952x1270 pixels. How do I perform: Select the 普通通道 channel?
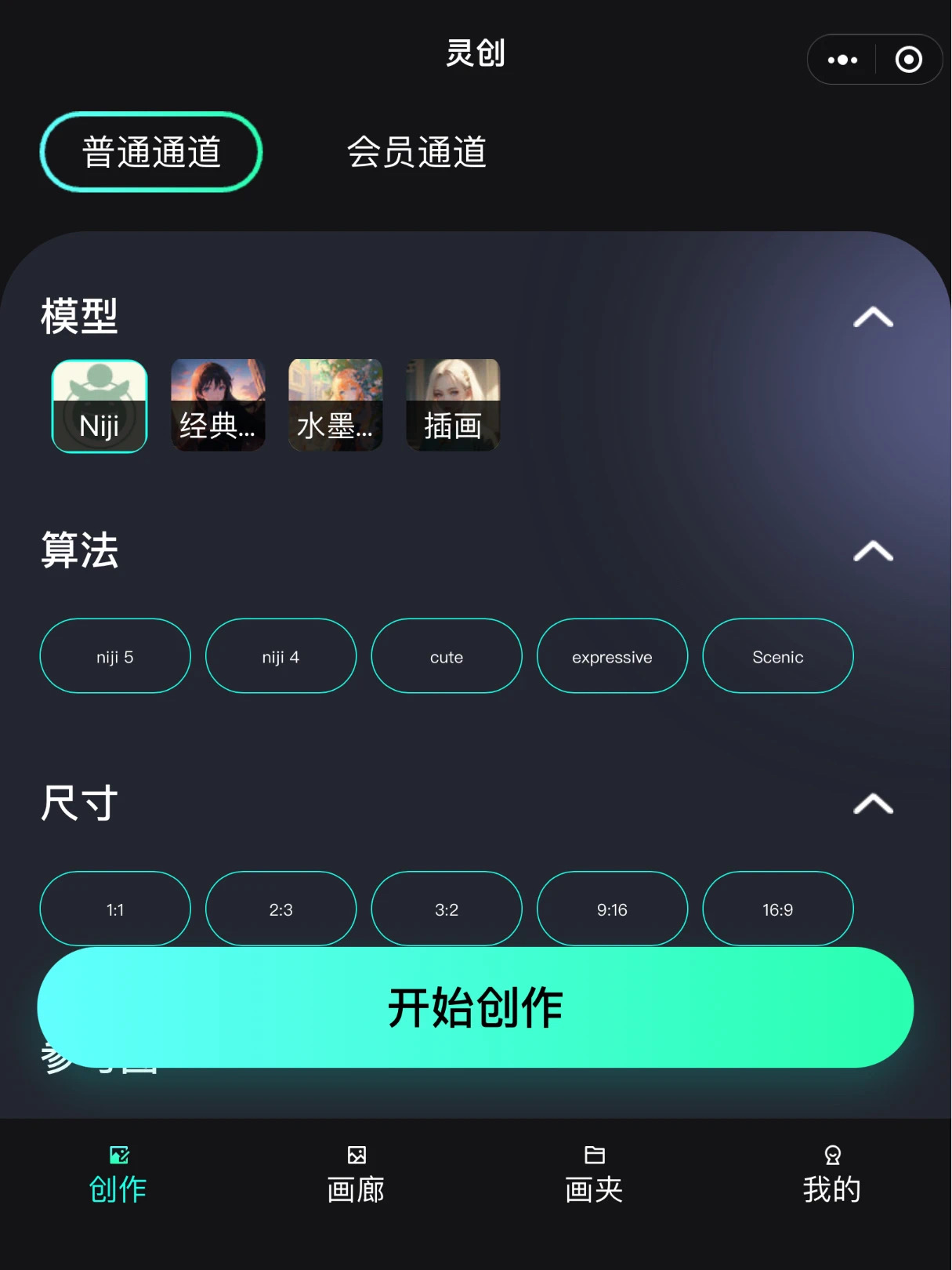[x=151, y=152]
